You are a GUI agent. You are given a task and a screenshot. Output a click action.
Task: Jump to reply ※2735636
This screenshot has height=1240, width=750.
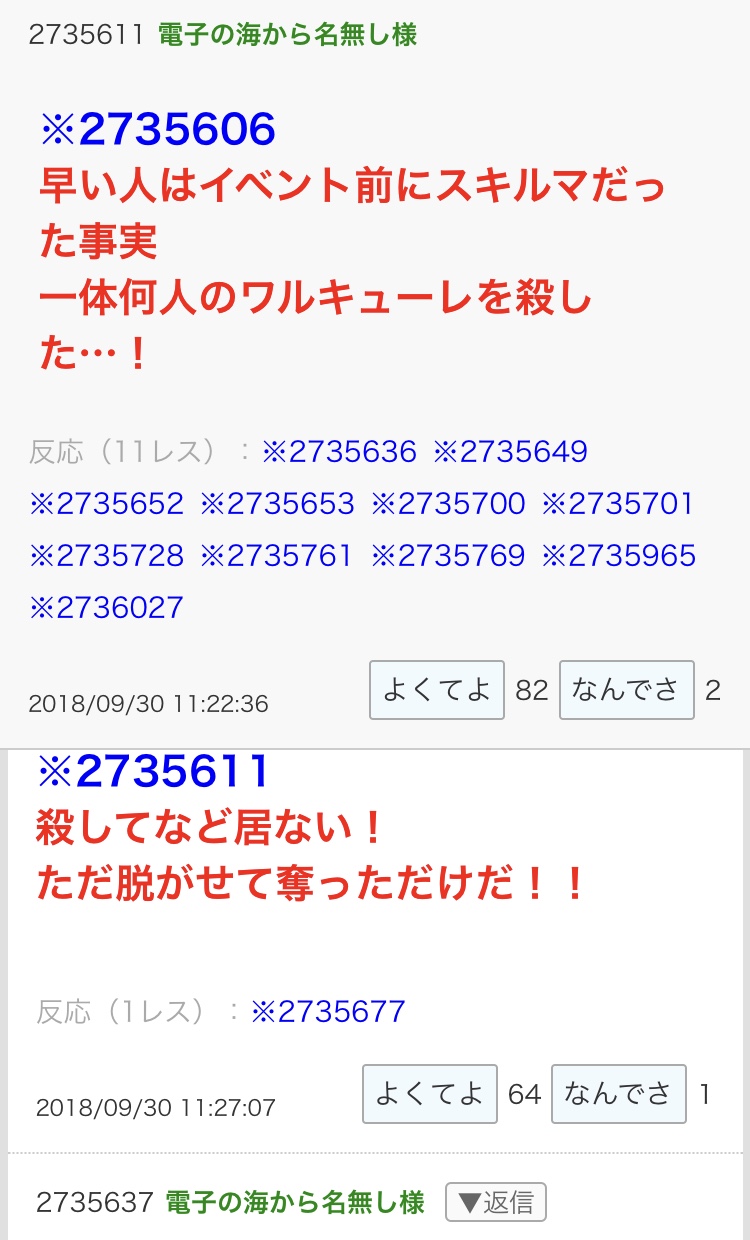click(x=339, y=452)
